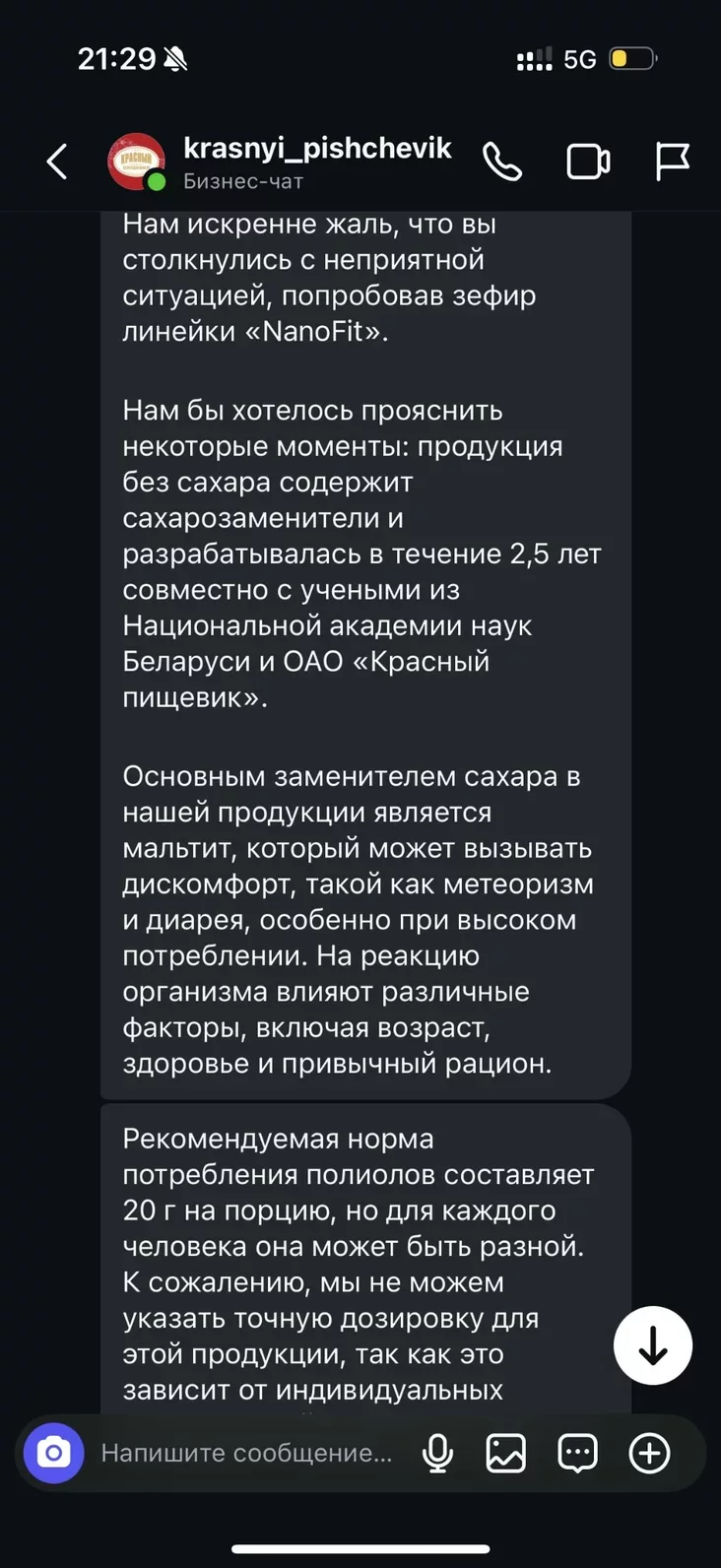This screenshot has height=1568, width=721.
Task: Start a video call
Action: pyautogui.click(x=587, y=162)
